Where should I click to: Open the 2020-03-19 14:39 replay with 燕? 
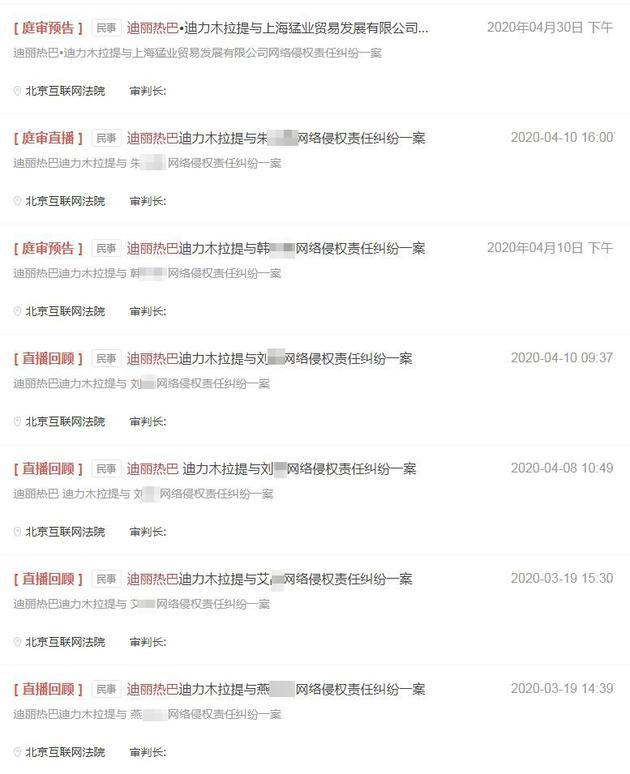pyautogui.click(x=275, y=689)
